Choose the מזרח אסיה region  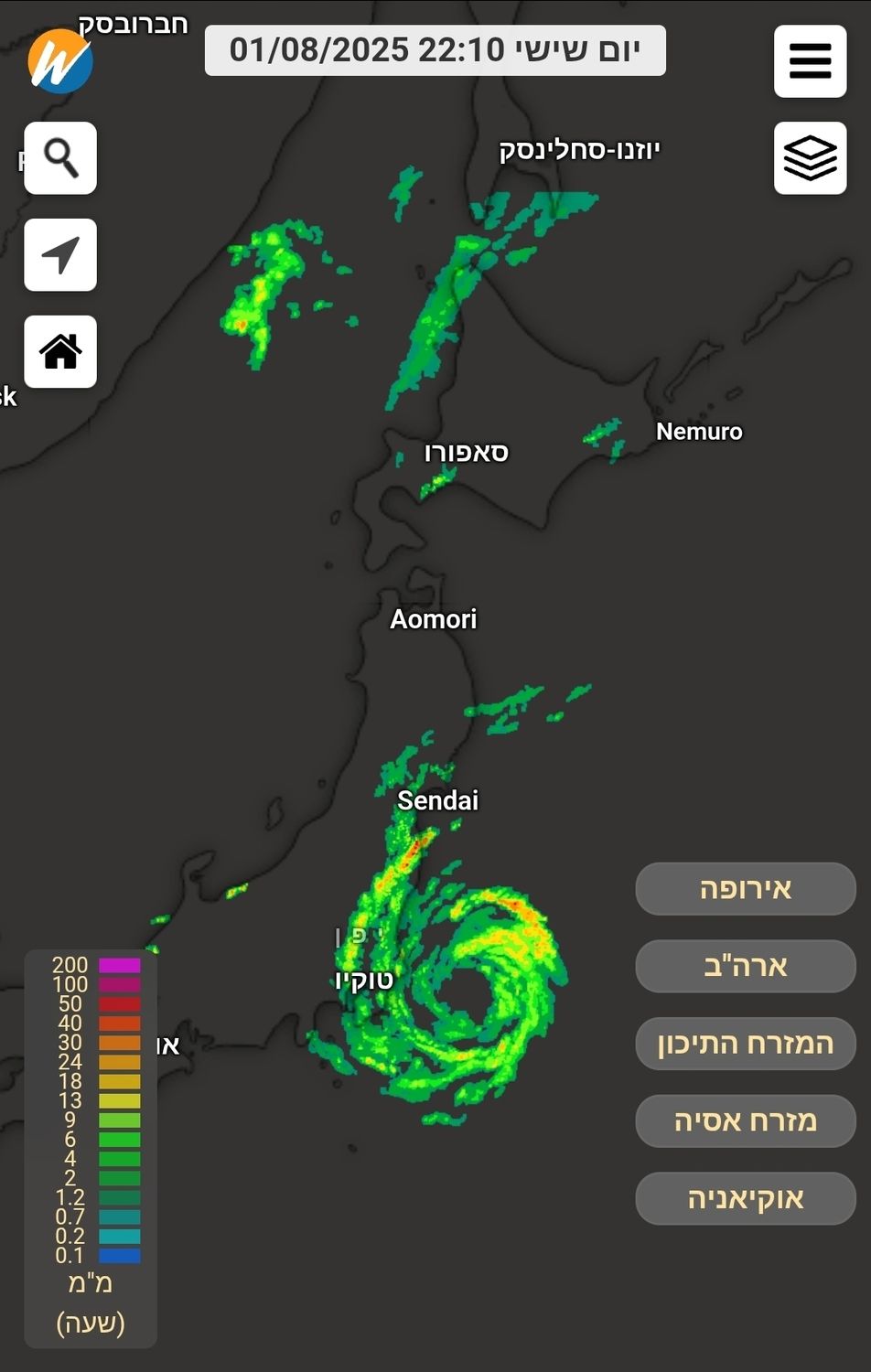(x=745, y=1120)
